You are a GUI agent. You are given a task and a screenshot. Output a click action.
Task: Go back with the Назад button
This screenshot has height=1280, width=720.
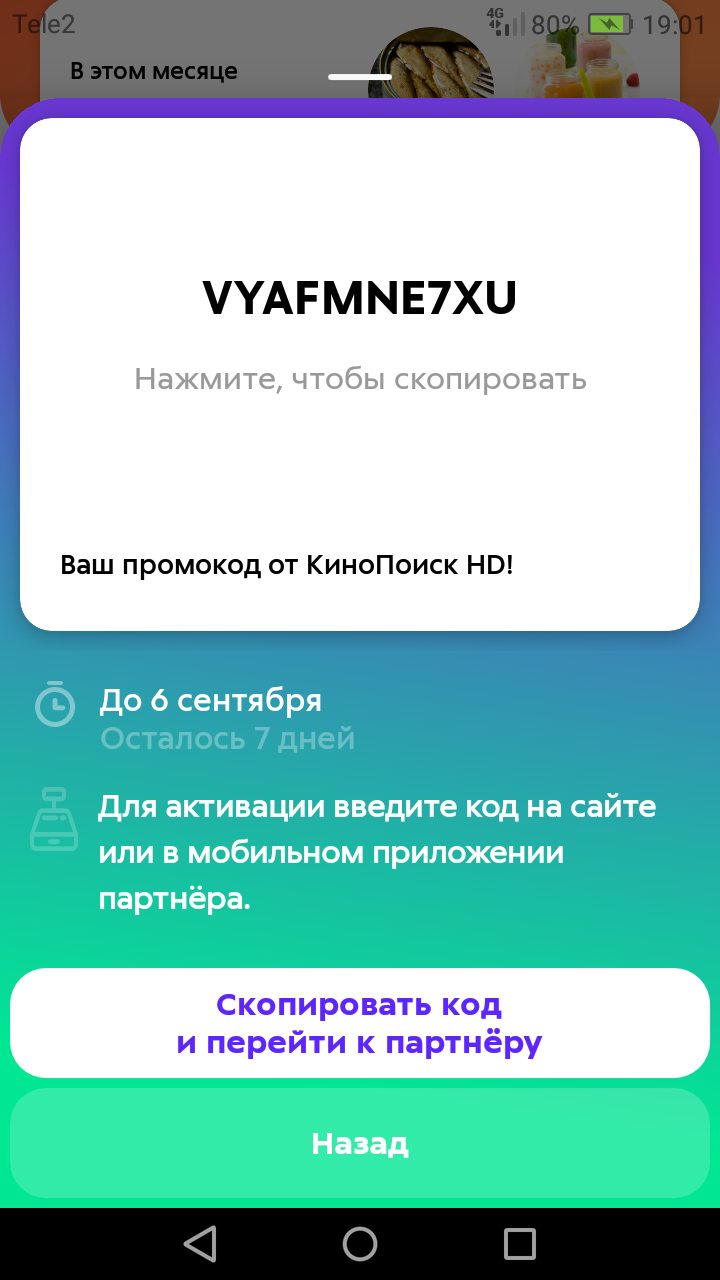360,1143
